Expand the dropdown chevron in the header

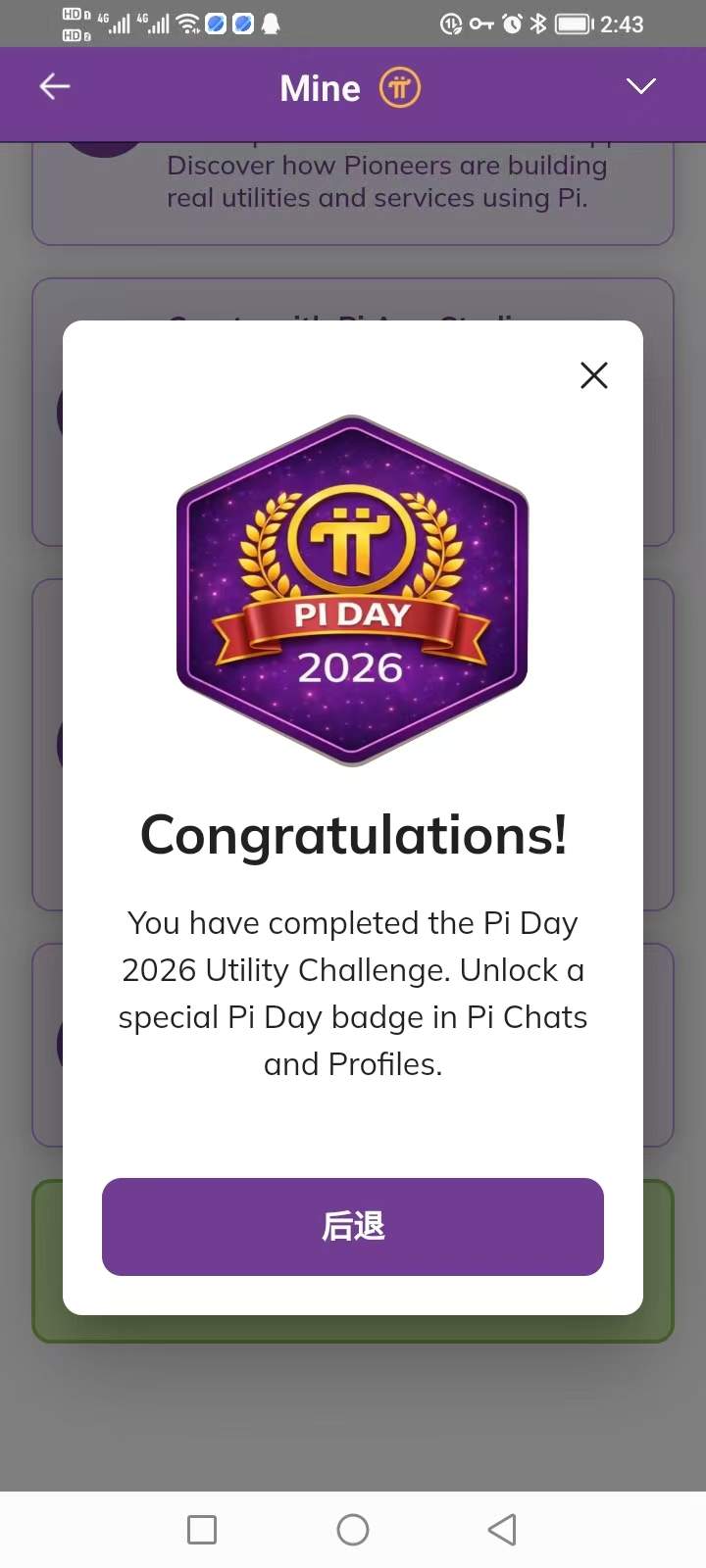pos(640,87)
